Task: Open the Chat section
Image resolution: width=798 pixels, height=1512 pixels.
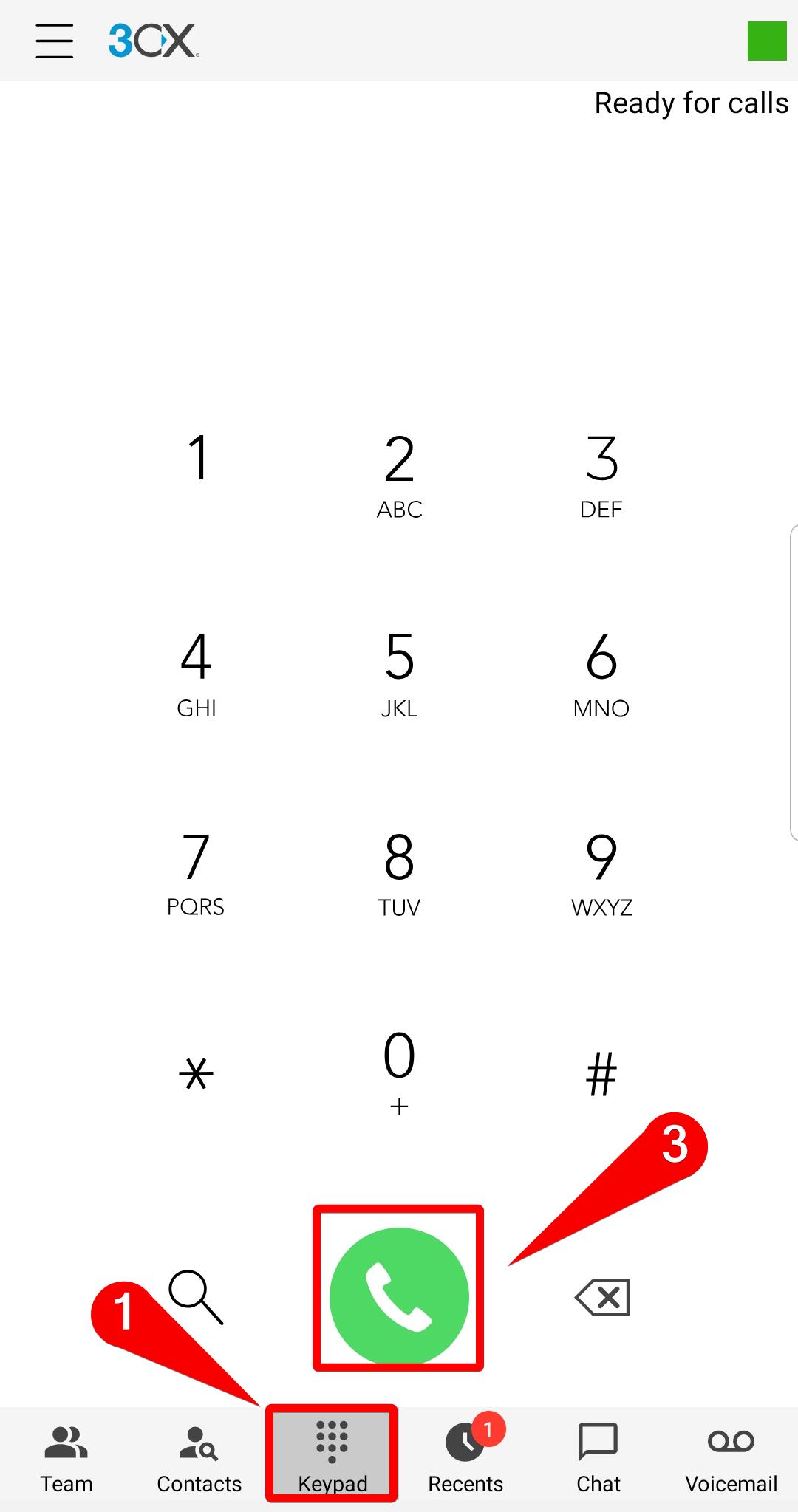Action: (597, 1459)
